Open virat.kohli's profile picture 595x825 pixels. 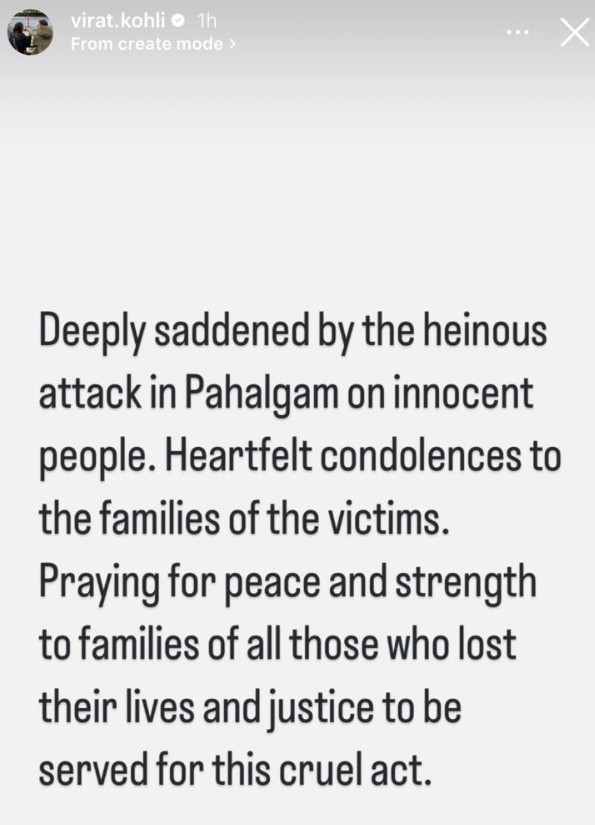coord(30,32)
